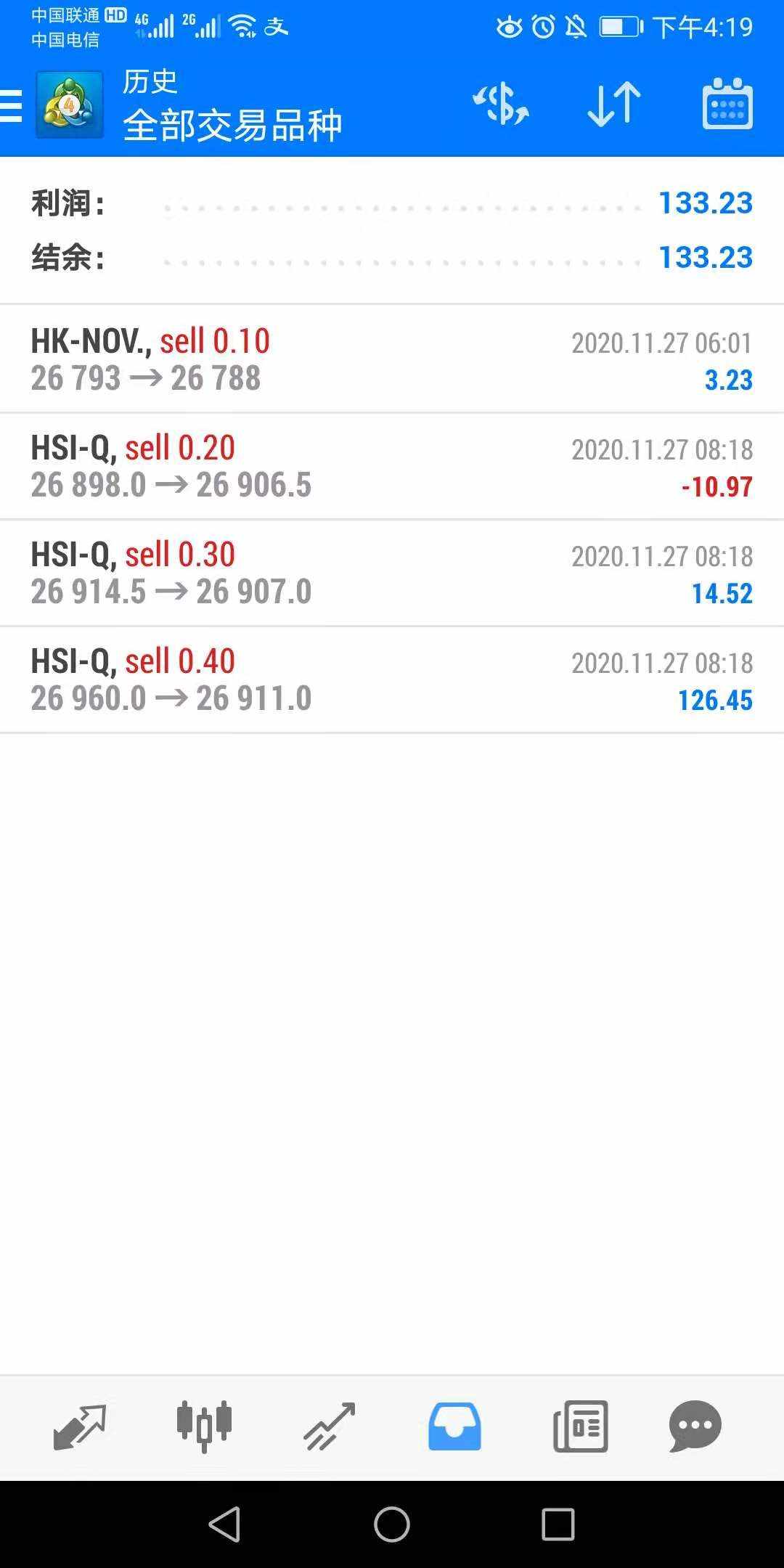This screenshot has height=1568, width=784.
Task: Return to the phone's home screen
Action: tap(392, 1524)
